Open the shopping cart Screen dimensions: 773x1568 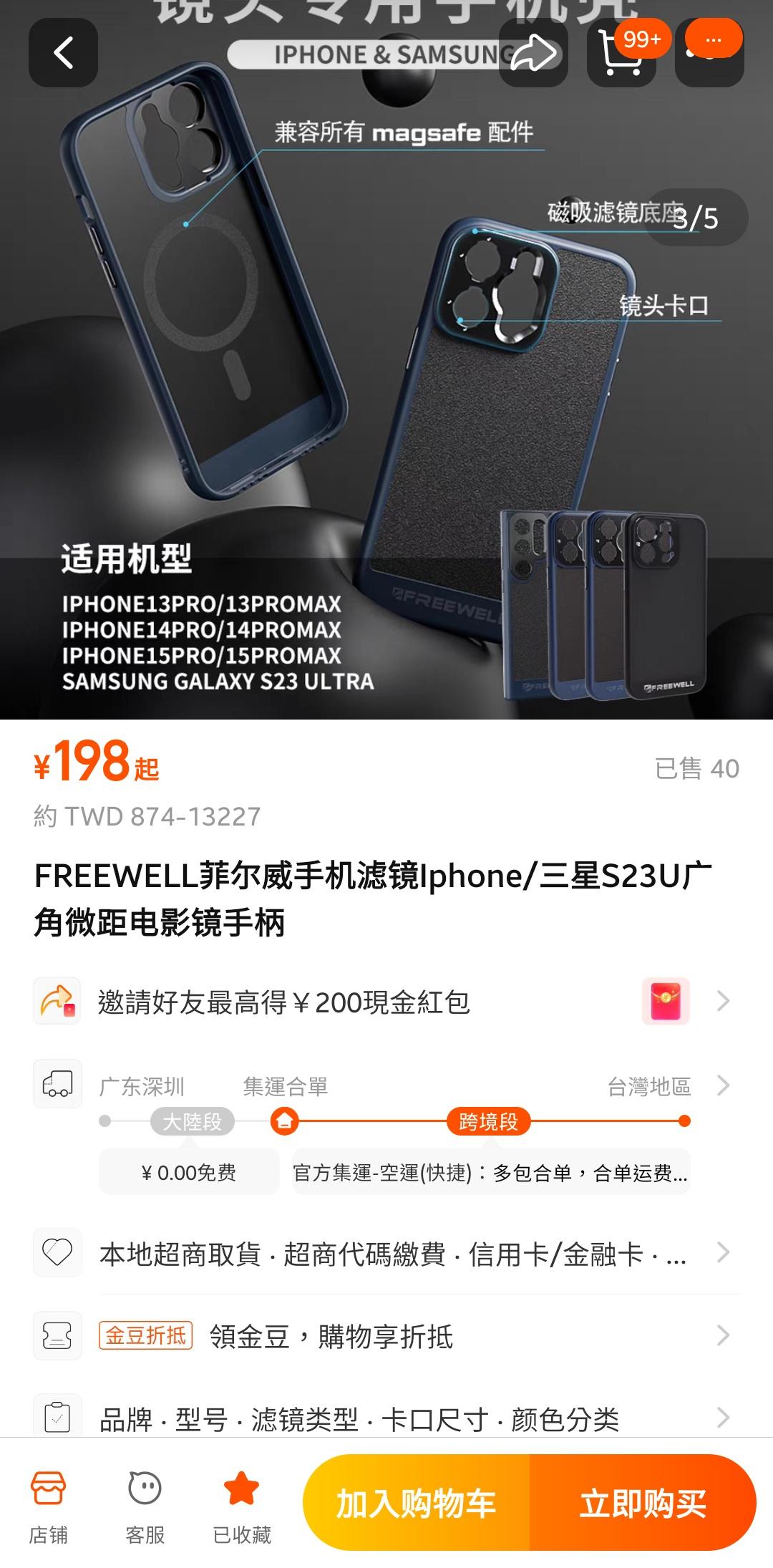click(x=621, y=54)
